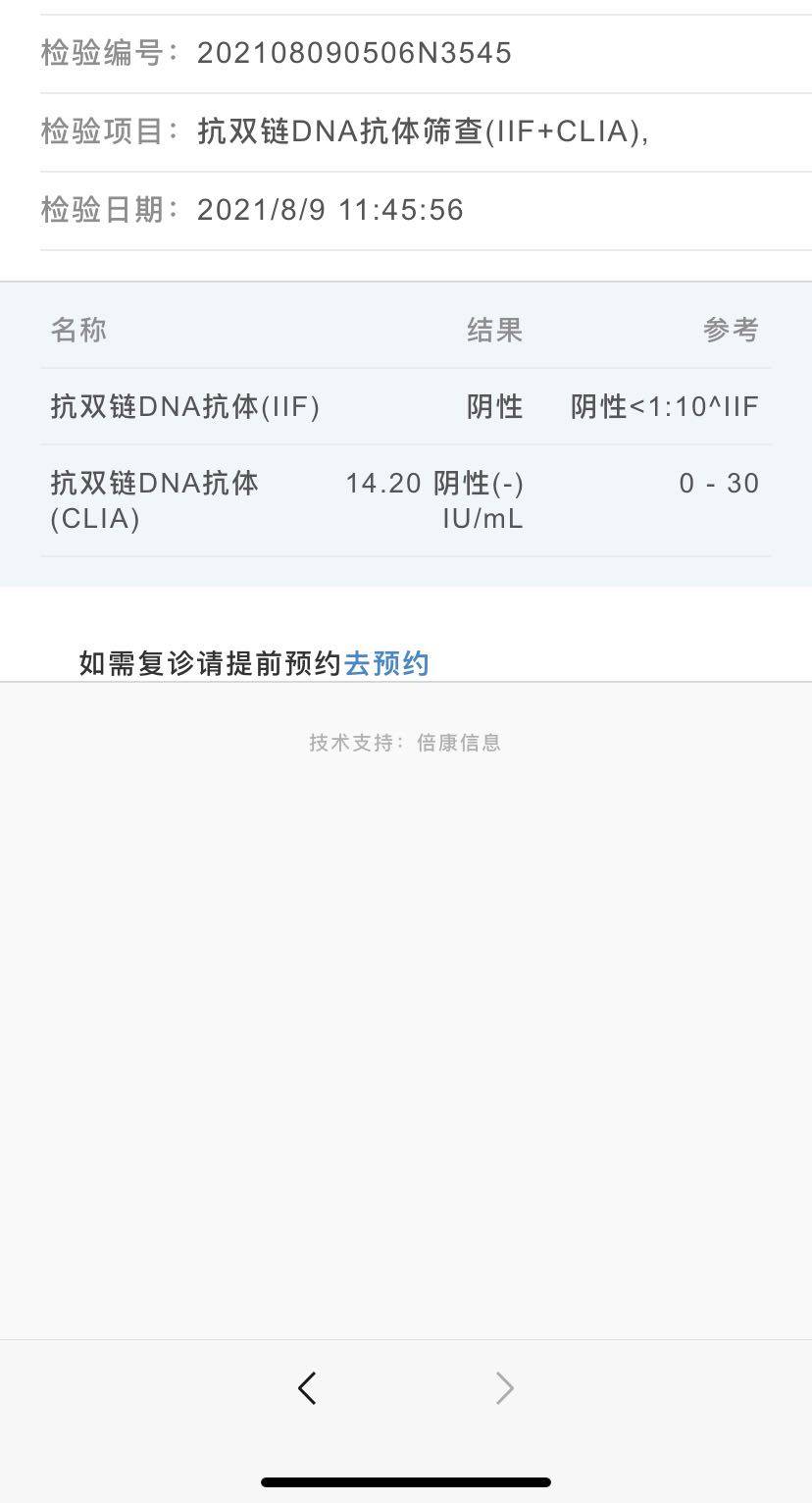812x1503 pixels.
Task: Go forward with the right arrow
Action: click(504, 1387)
